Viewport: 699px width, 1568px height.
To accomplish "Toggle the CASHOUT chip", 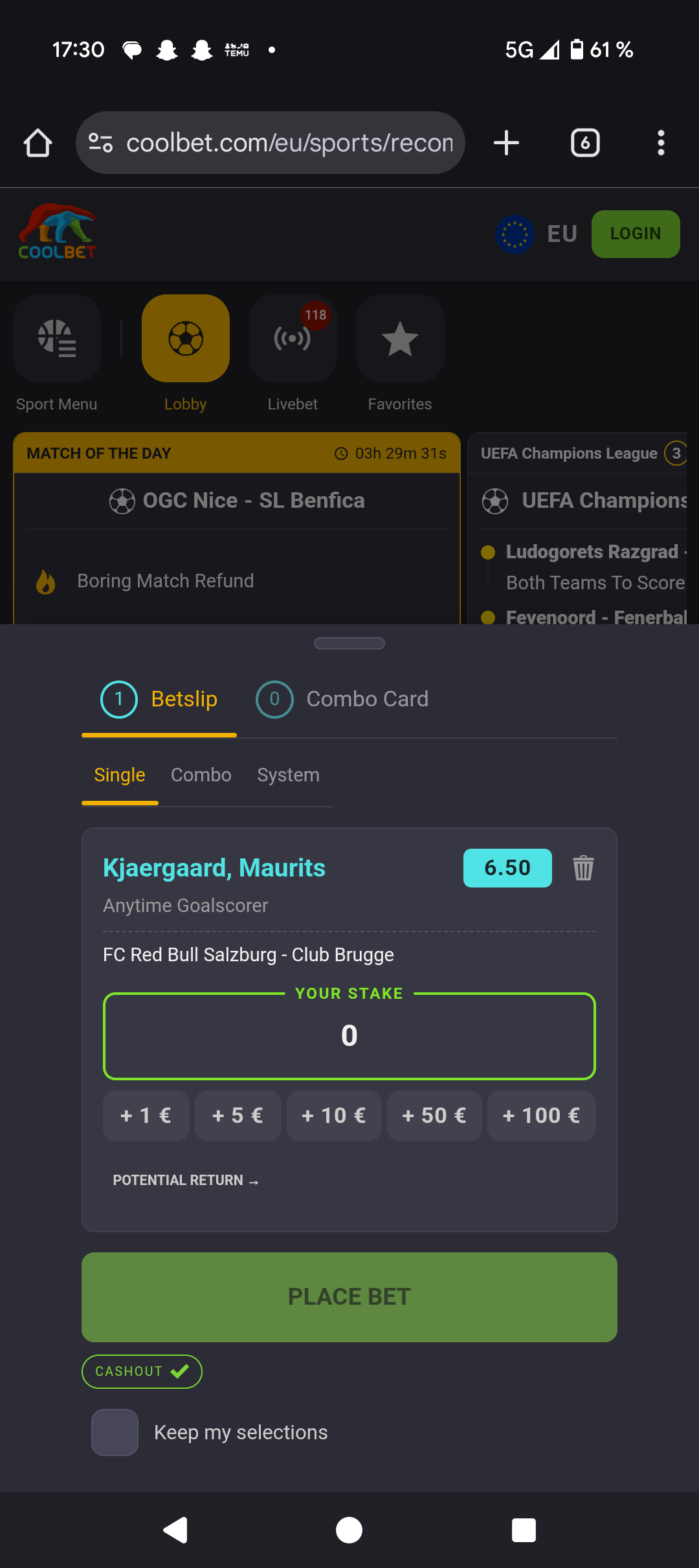I will tap(142, 1371).
